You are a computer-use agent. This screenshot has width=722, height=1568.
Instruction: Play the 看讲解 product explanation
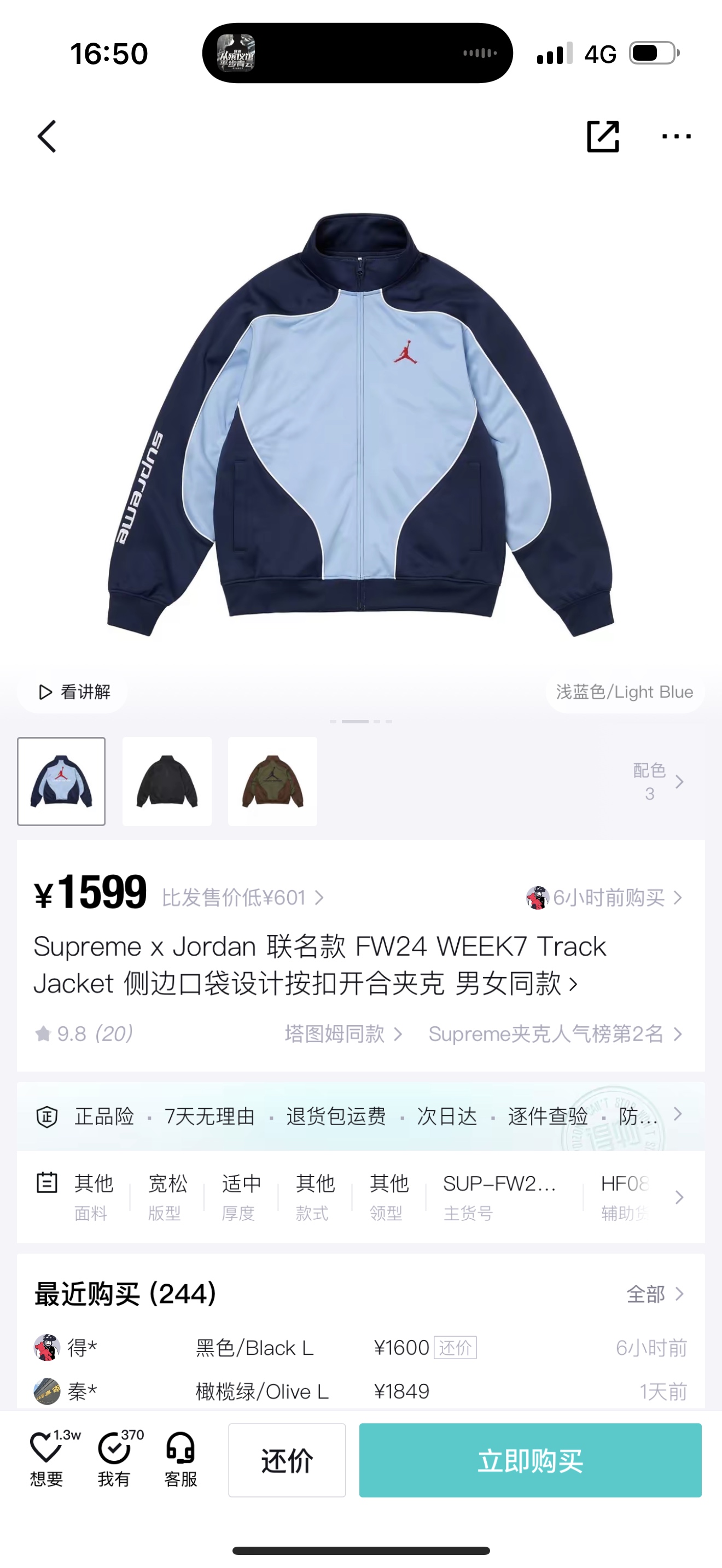[x=74, y=692]
